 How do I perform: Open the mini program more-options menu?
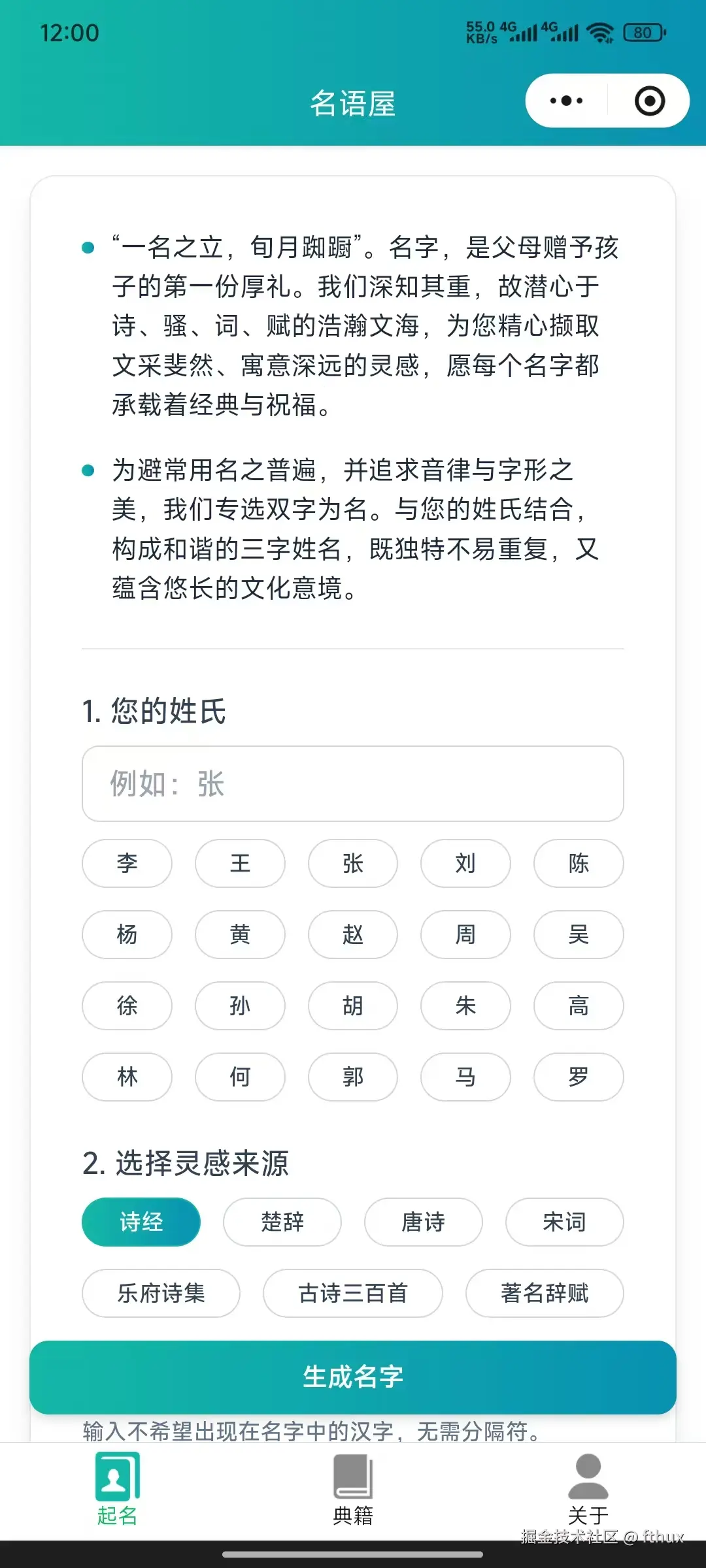(x=566, y=101)
